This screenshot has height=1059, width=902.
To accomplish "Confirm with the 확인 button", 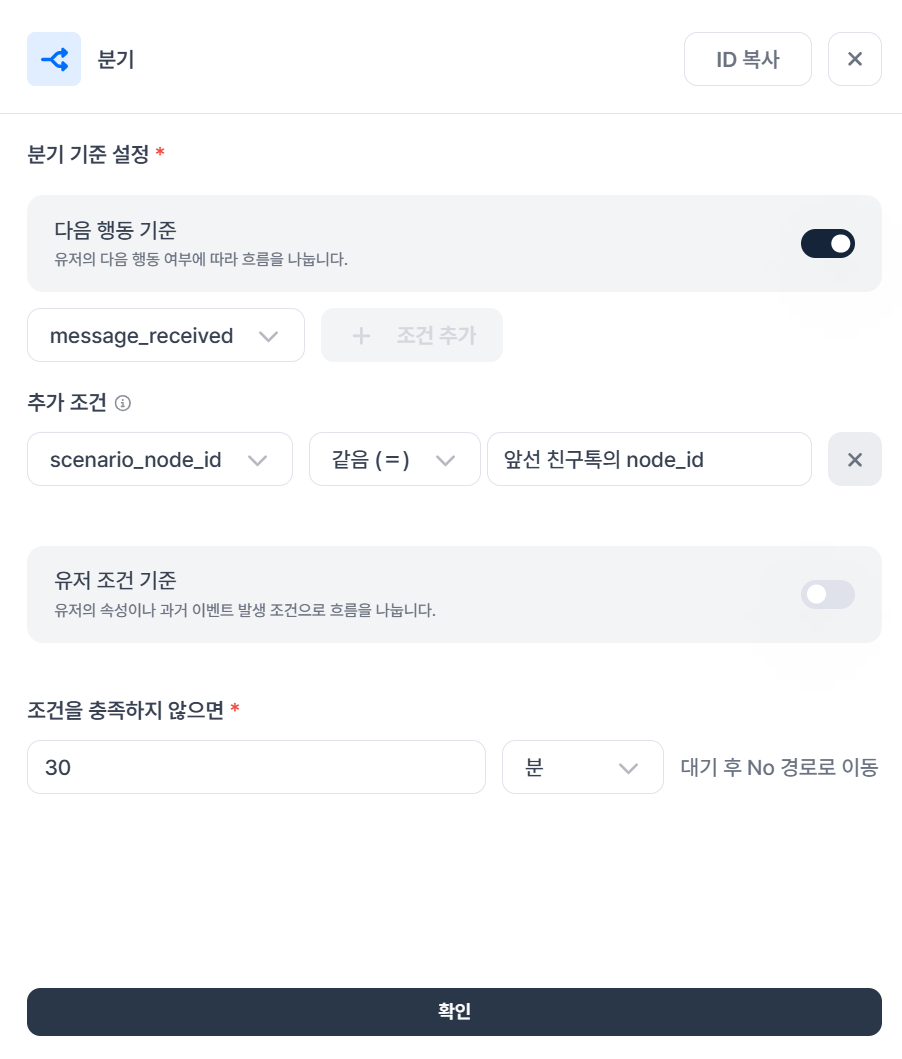I will pos(454,1011).
